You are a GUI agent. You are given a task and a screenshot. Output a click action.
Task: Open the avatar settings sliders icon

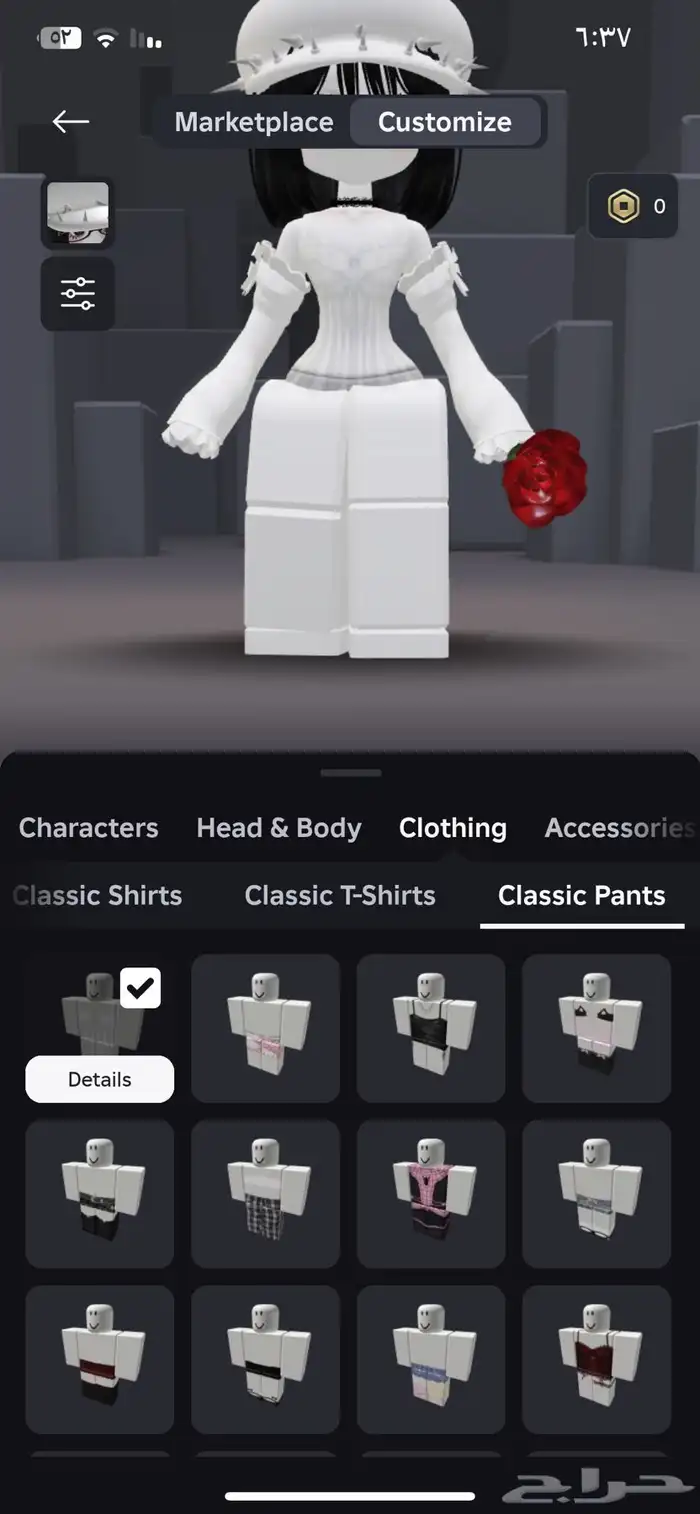coord(77,293)
